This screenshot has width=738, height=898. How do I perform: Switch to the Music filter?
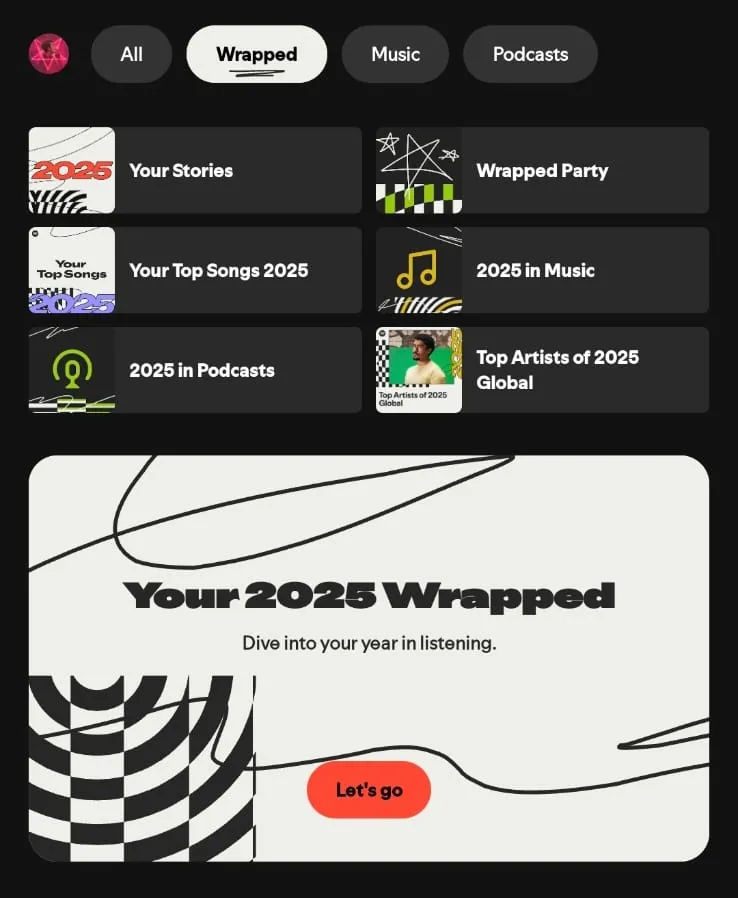point(395,54)
